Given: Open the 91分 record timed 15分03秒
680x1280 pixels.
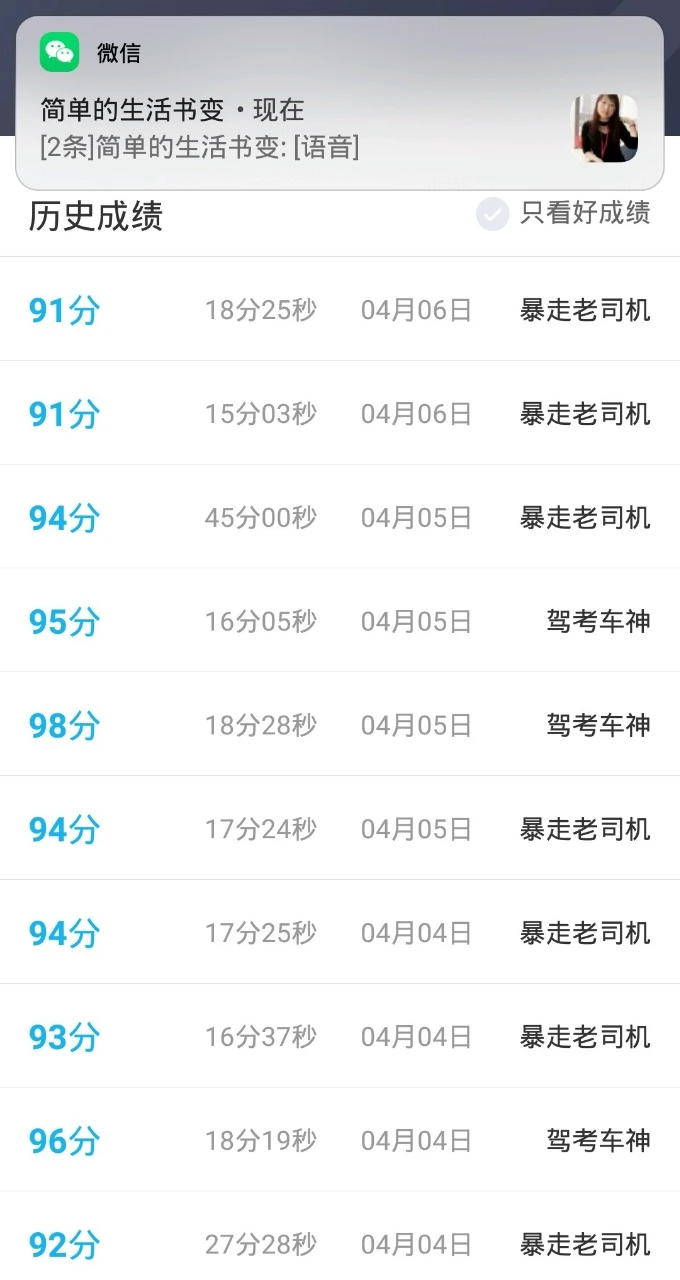Looking at the screenshot, I should coord(340,413).
